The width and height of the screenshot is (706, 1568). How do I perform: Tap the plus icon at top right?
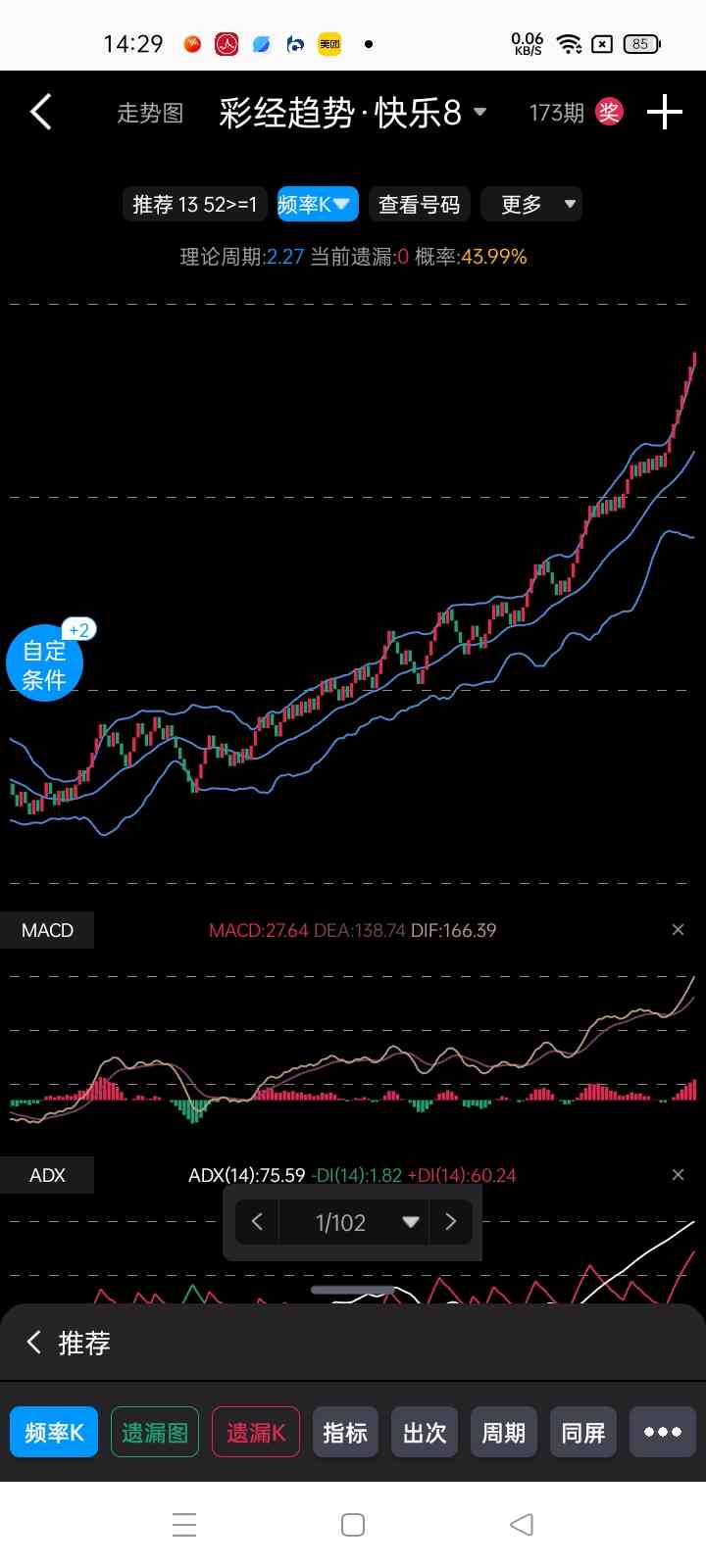664,113
